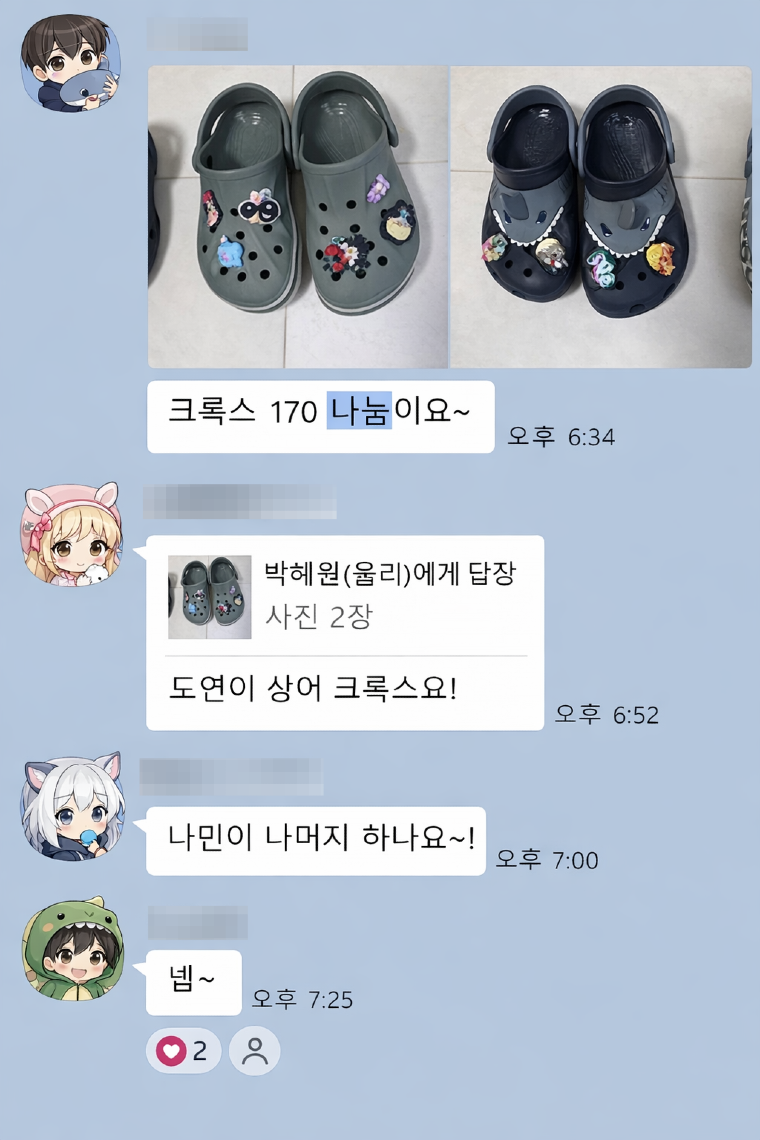Open the gray Crocs photo
The width and height of the screenshot is (760, 1140).
tap(298, 217)
